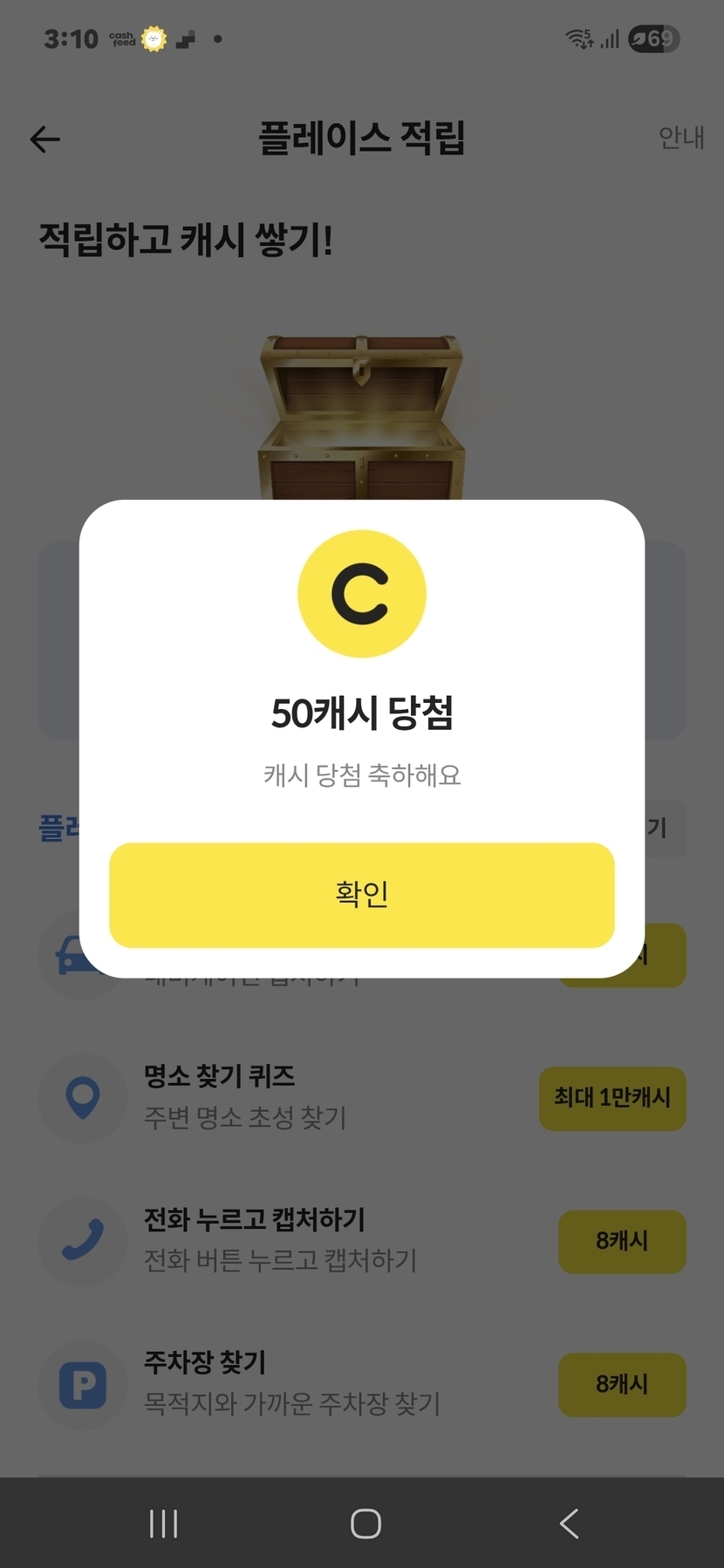Viewport: 724px width, 1568px height.
Task: Confirm the 50캐시 win with 확인
Action: [x=361, y=895]
